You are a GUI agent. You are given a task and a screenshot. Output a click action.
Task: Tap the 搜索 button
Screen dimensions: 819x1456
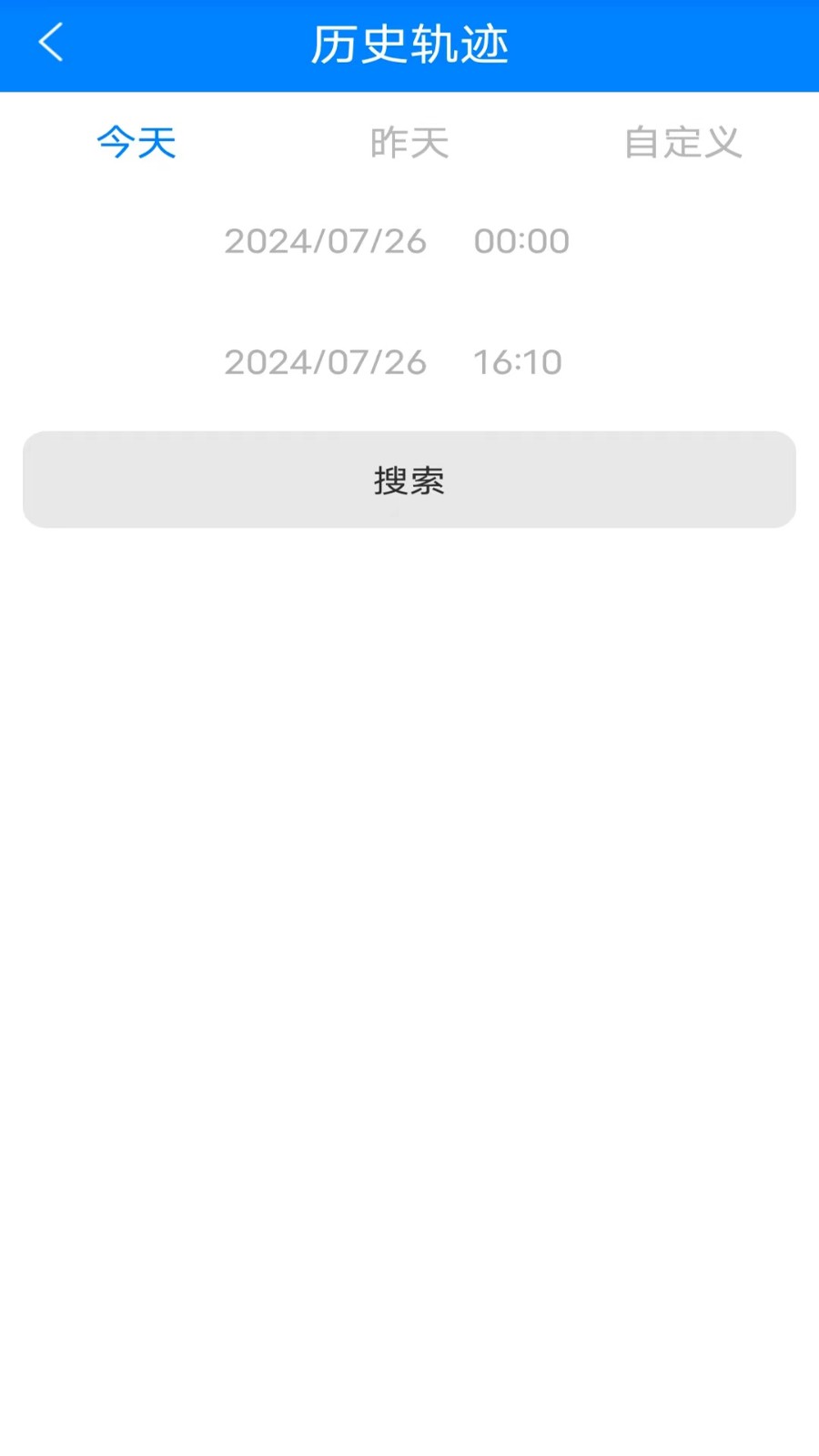click(409, 480)
